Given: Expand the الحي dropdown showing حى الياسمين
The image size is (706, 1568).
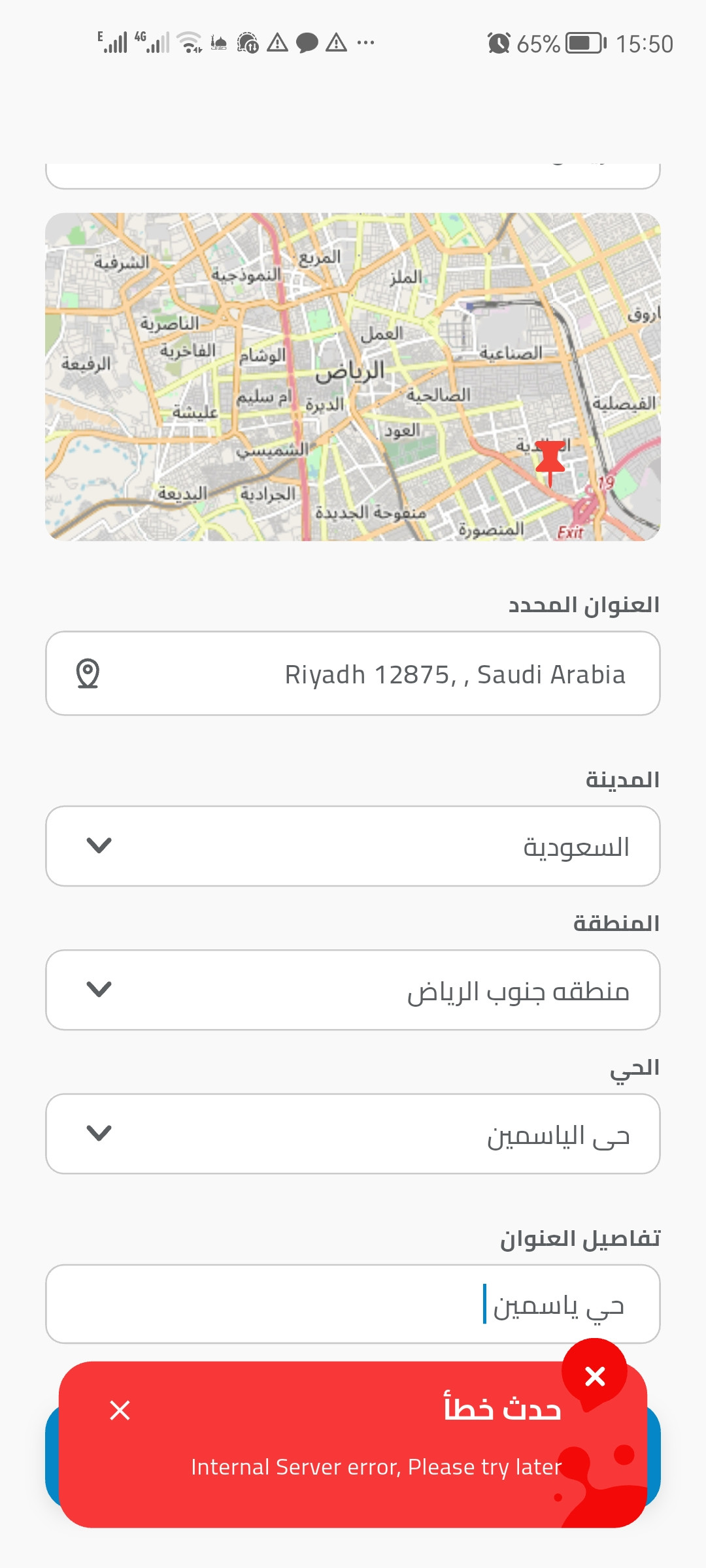Looking at the screenshot, I should pos(353,1134).
